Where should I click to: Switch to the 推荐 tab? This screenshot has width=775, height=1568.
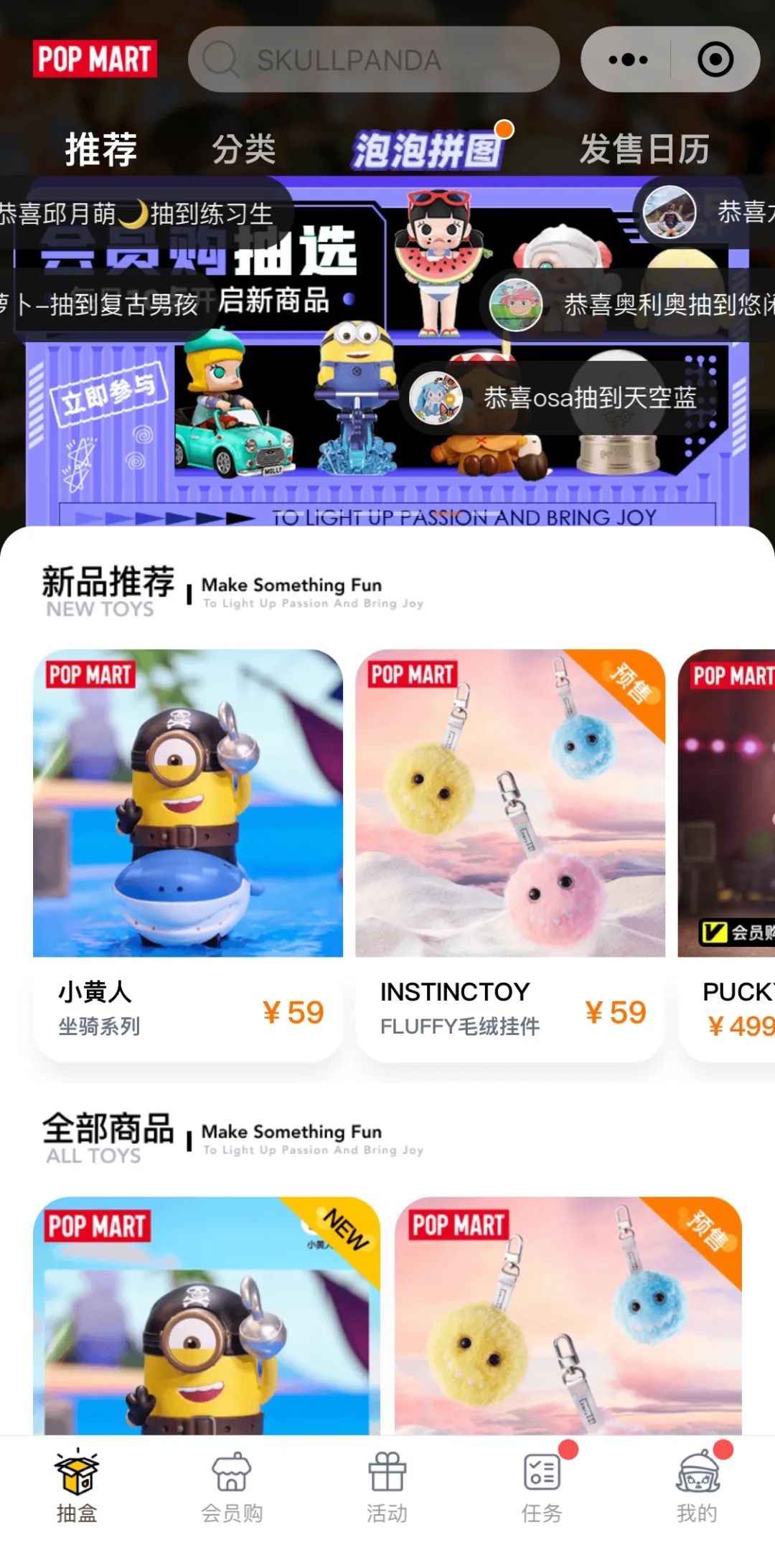pyautogui.click(x=101, y=149)
